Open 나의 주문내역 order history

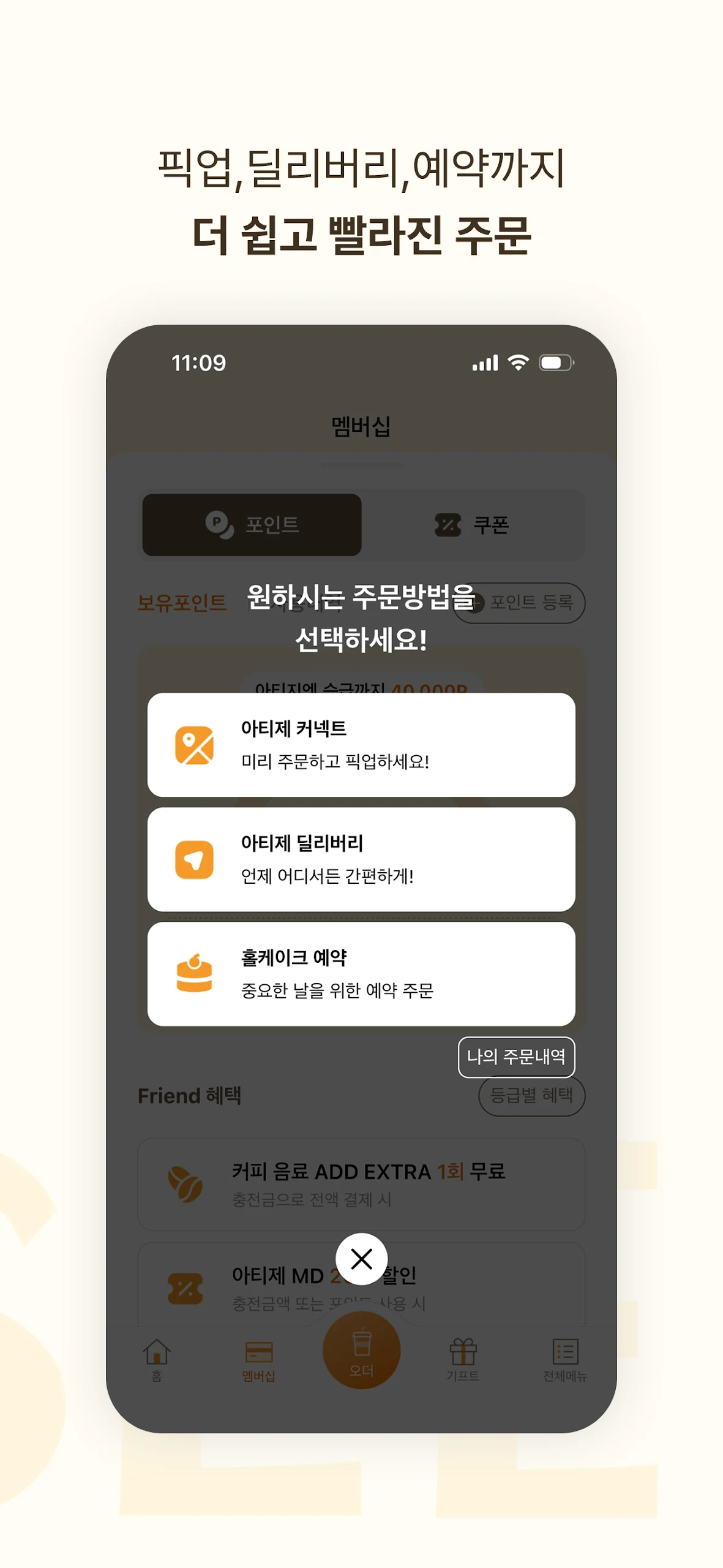click(x=516, y=1057)
